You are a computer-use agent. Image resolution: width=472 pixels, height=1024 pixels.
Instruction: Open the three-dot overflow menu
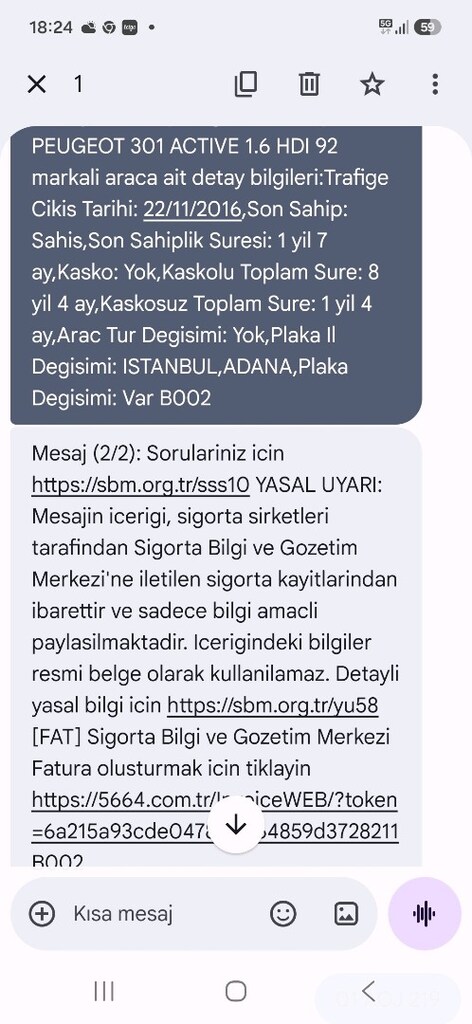point(435,84)
